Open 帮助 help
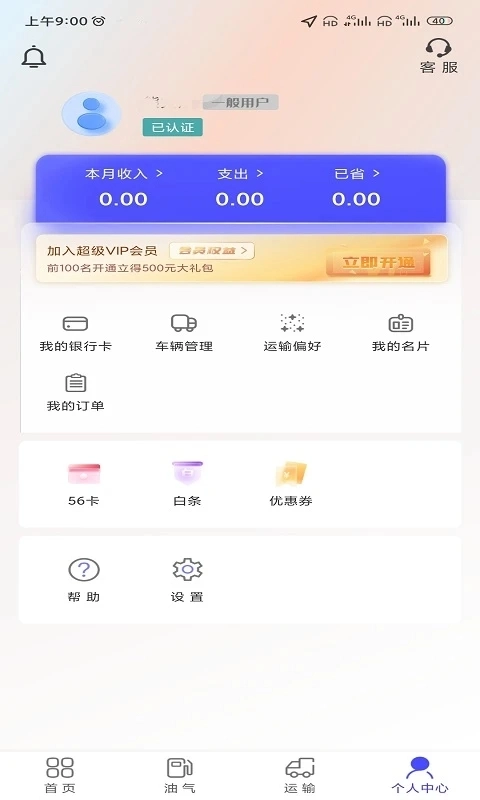The image size is (480, 800). [x=84, y=580]
